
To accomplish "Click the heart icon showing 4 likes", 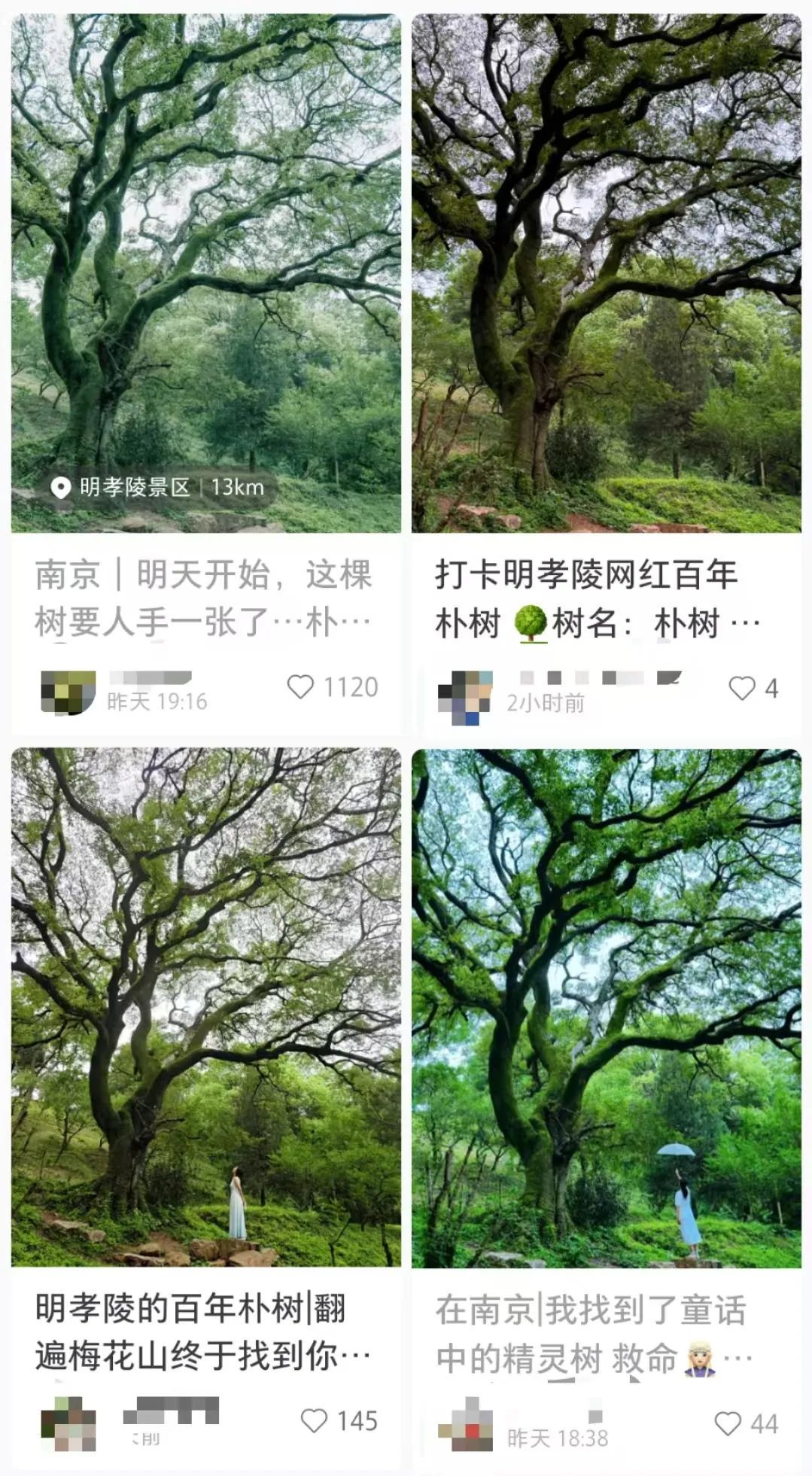I will (744, 686).
